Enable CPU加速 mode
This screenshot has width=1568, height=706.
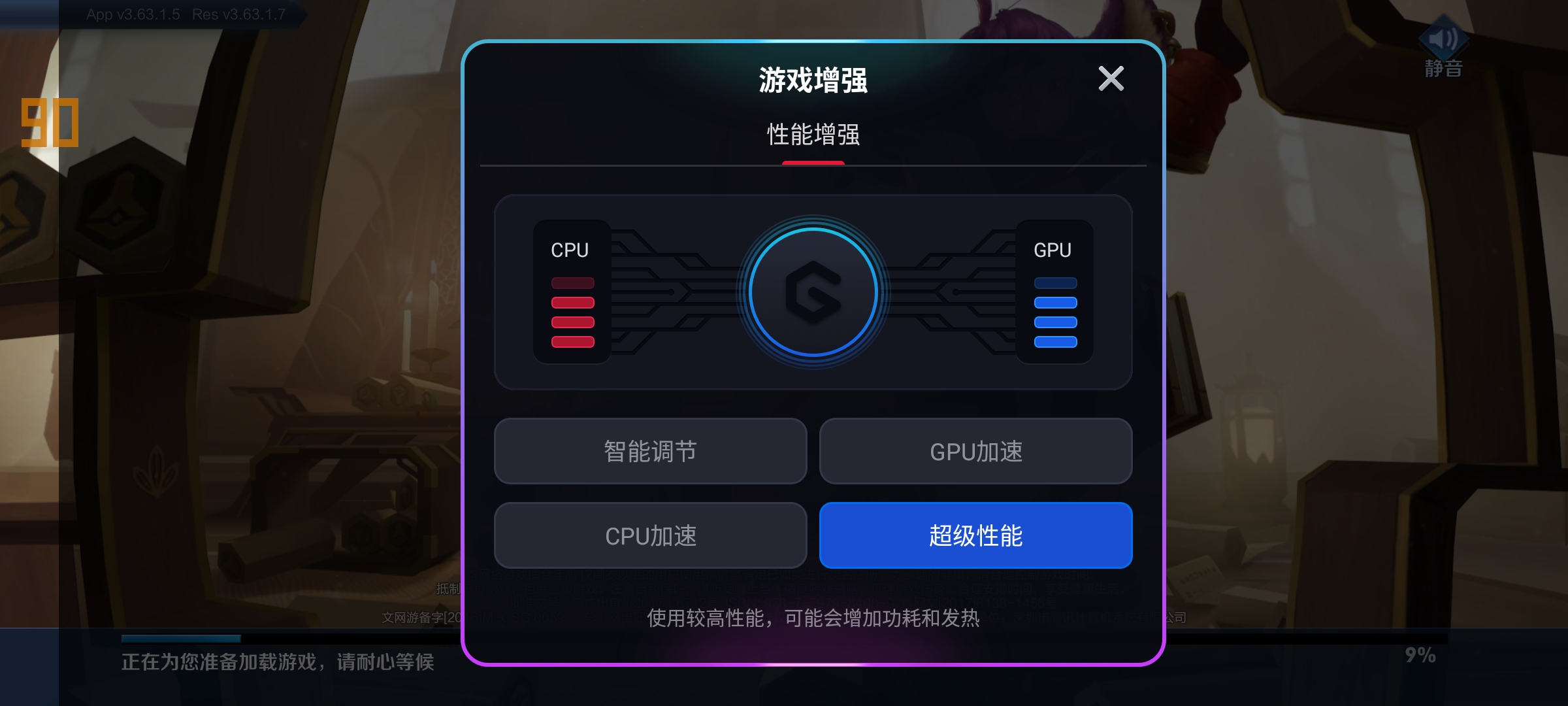pos(650,535)
